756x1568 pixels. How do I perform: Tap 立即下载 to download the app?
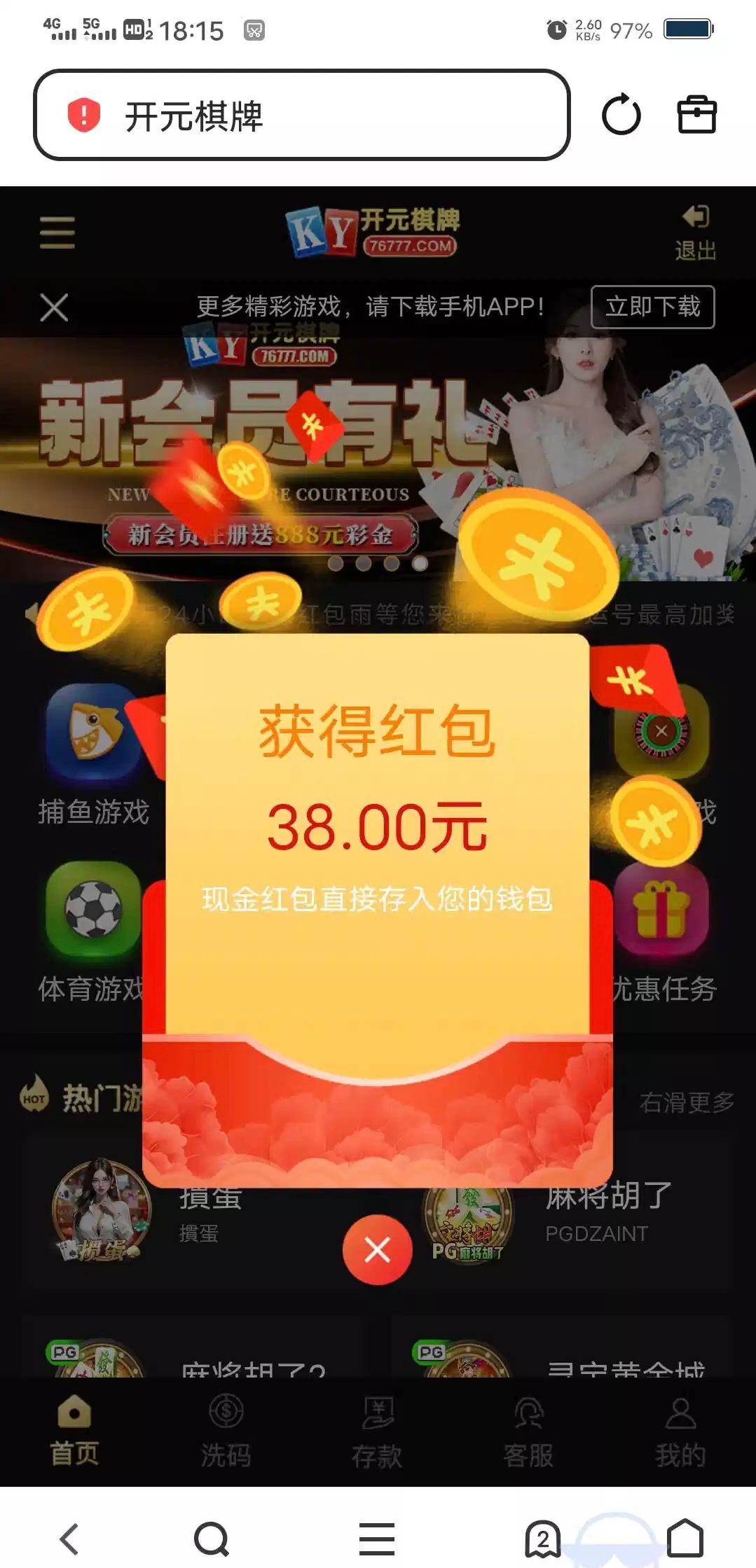[652, 307]
